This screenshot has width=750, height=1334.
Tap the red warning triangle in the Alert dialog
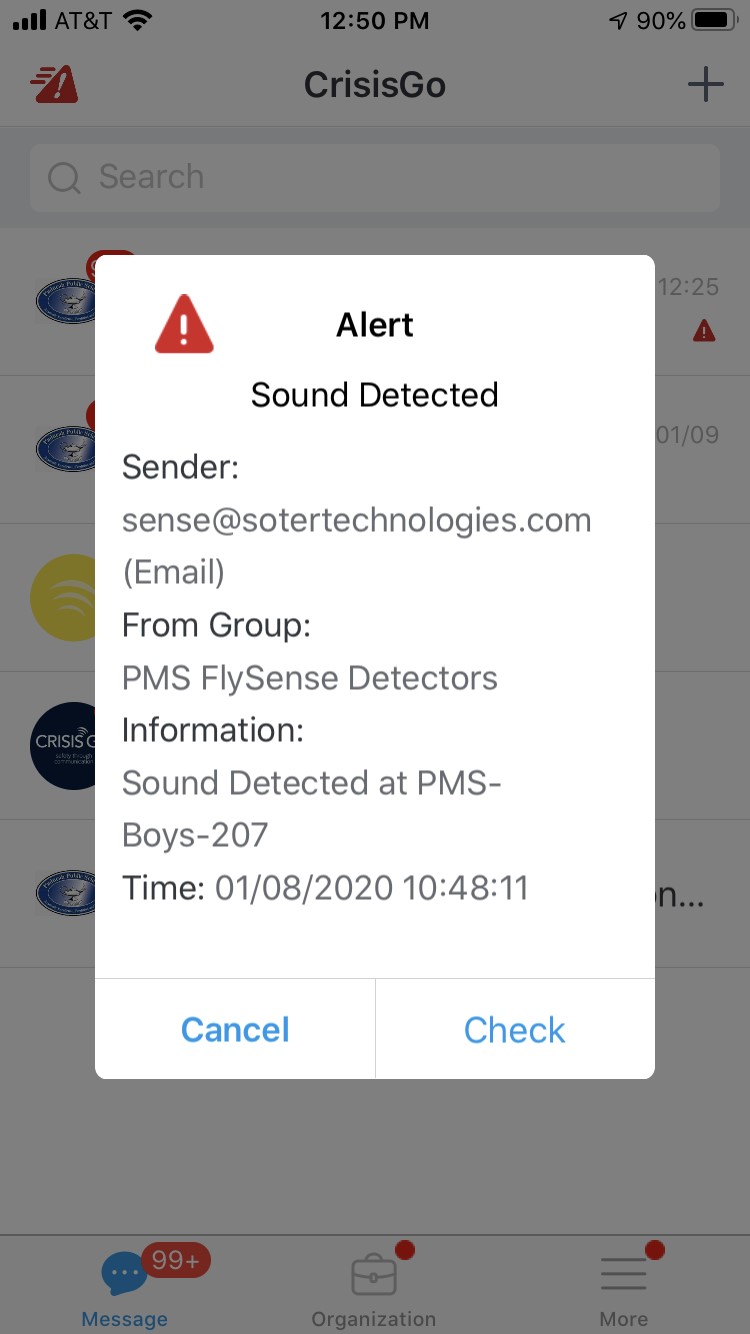184,325
